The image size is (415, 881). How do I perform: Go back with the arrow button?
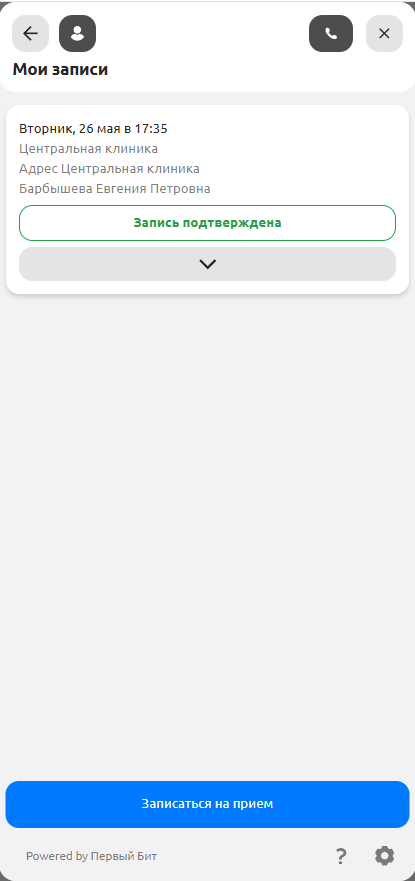point(30,34)
